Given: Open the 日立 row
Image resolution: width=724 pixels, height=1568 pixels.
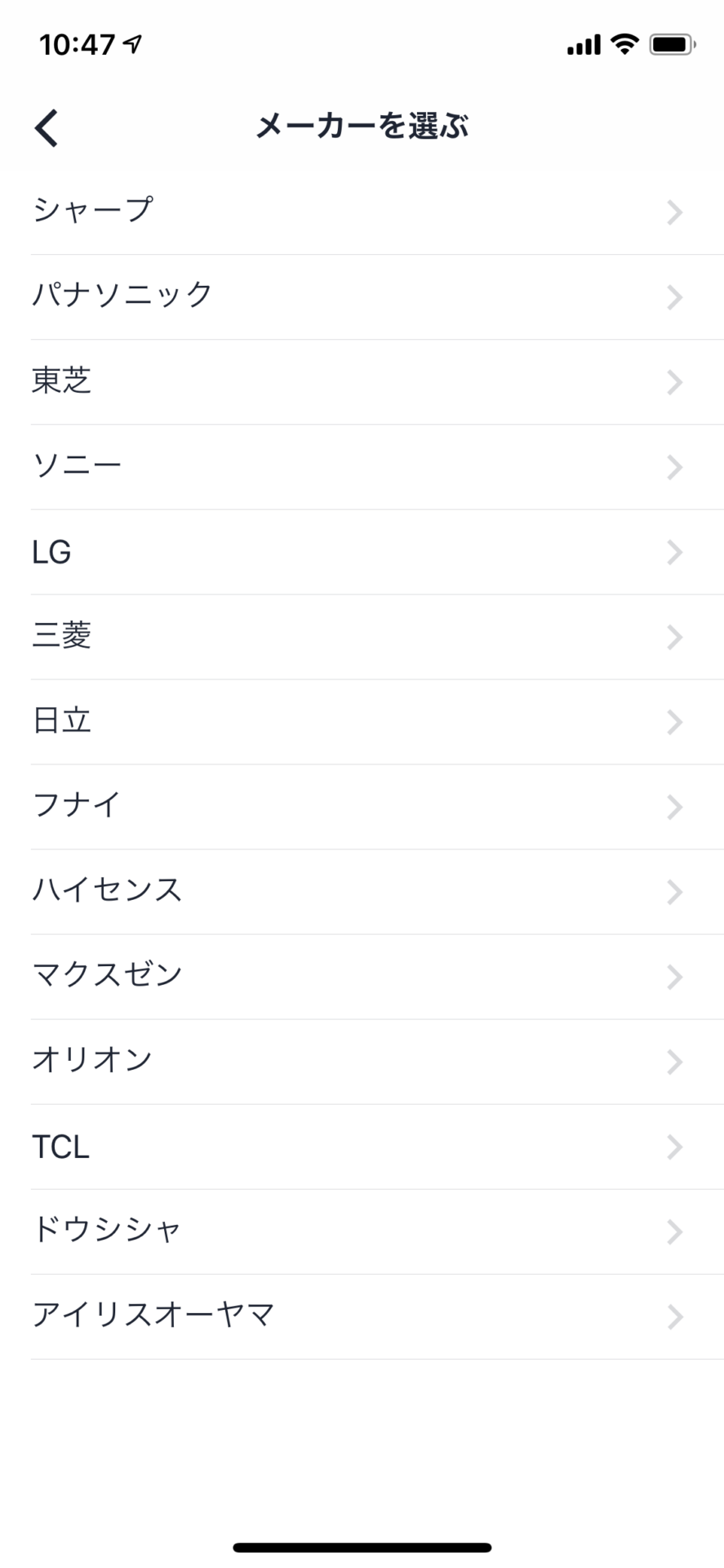Looking at the screenshot, I should coord(362,722).
